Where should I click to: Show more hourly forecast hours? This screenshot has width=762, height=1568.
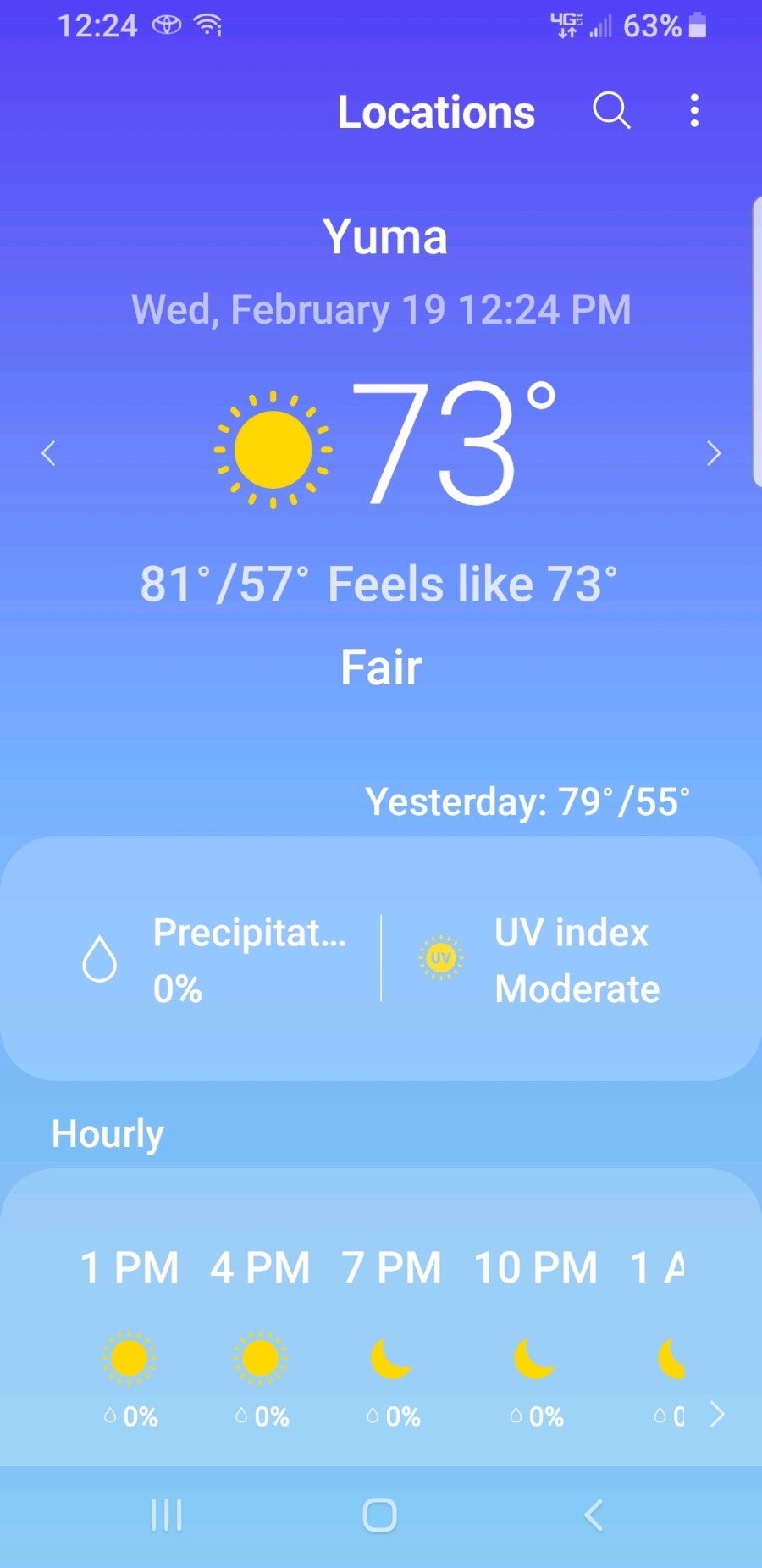tap(717, 1414)
